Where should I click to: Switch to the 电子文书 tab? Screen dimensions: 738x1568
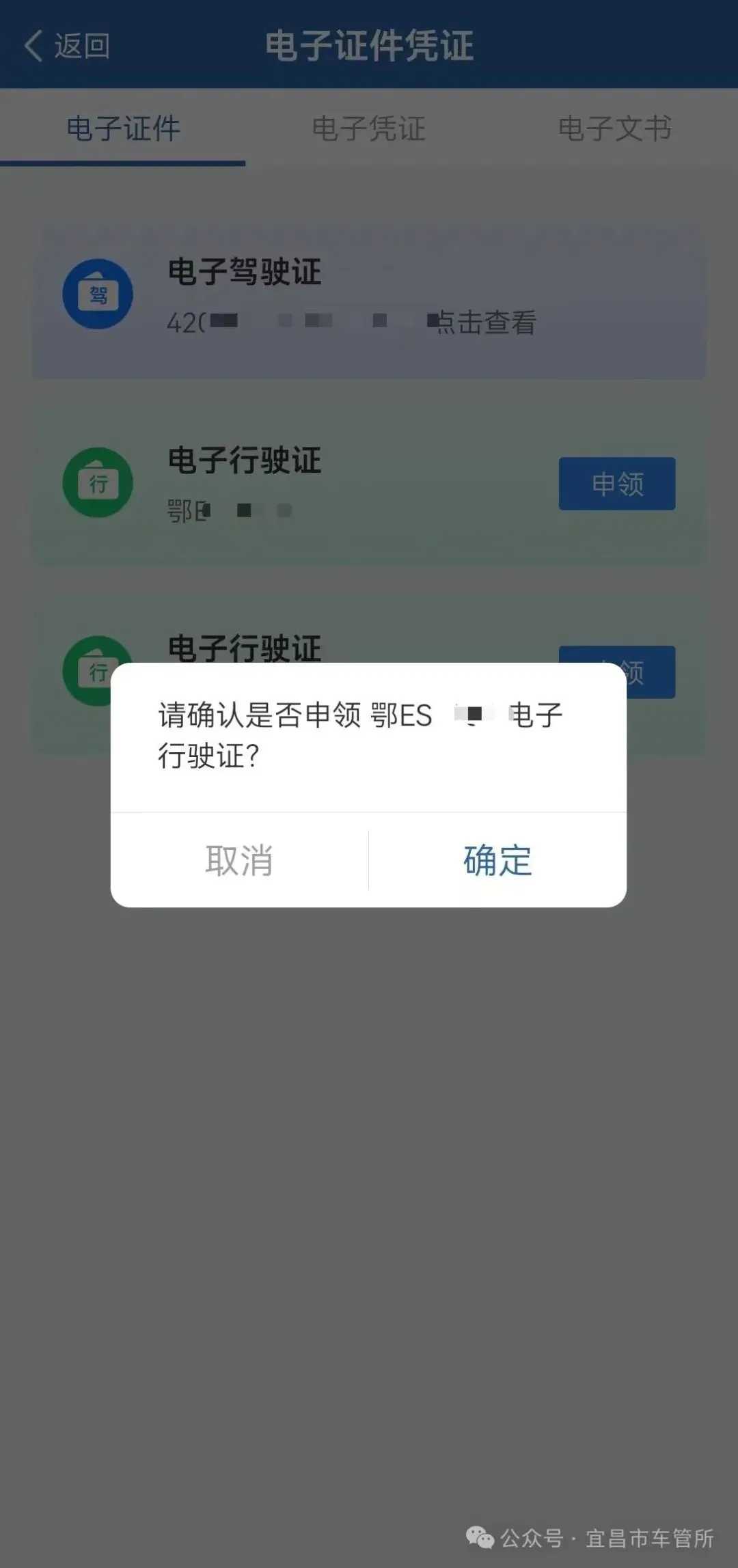coord(614,128)
